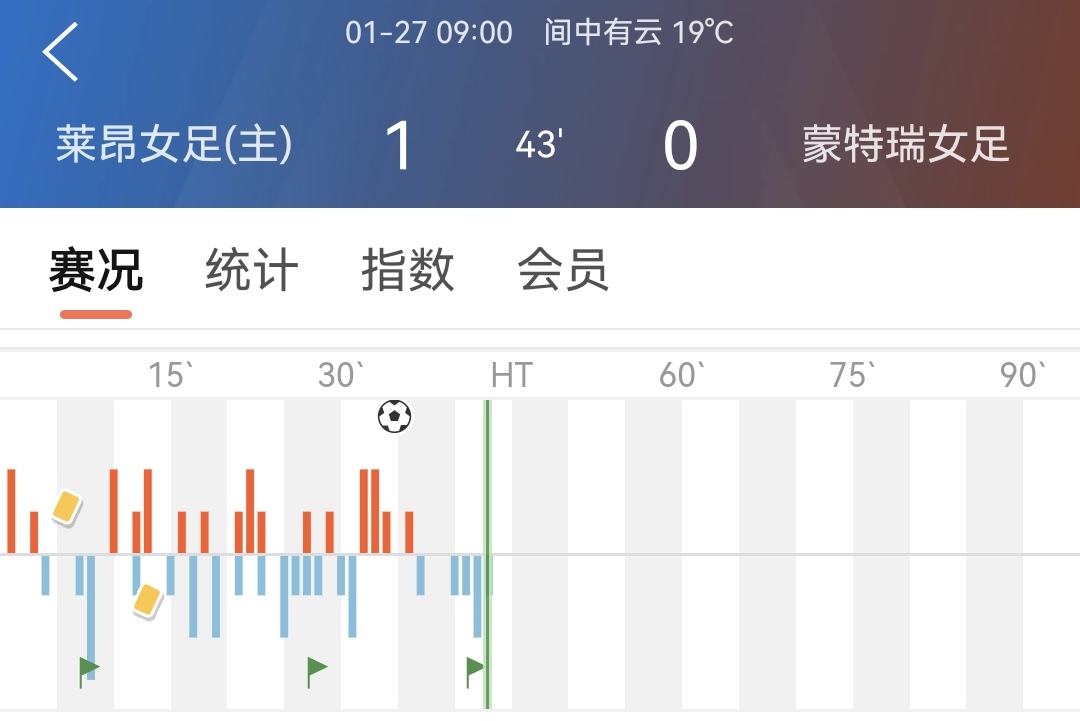The image size is (1080, 721).
Task: Go back using the arrow icon
Action: coord(61,52)
